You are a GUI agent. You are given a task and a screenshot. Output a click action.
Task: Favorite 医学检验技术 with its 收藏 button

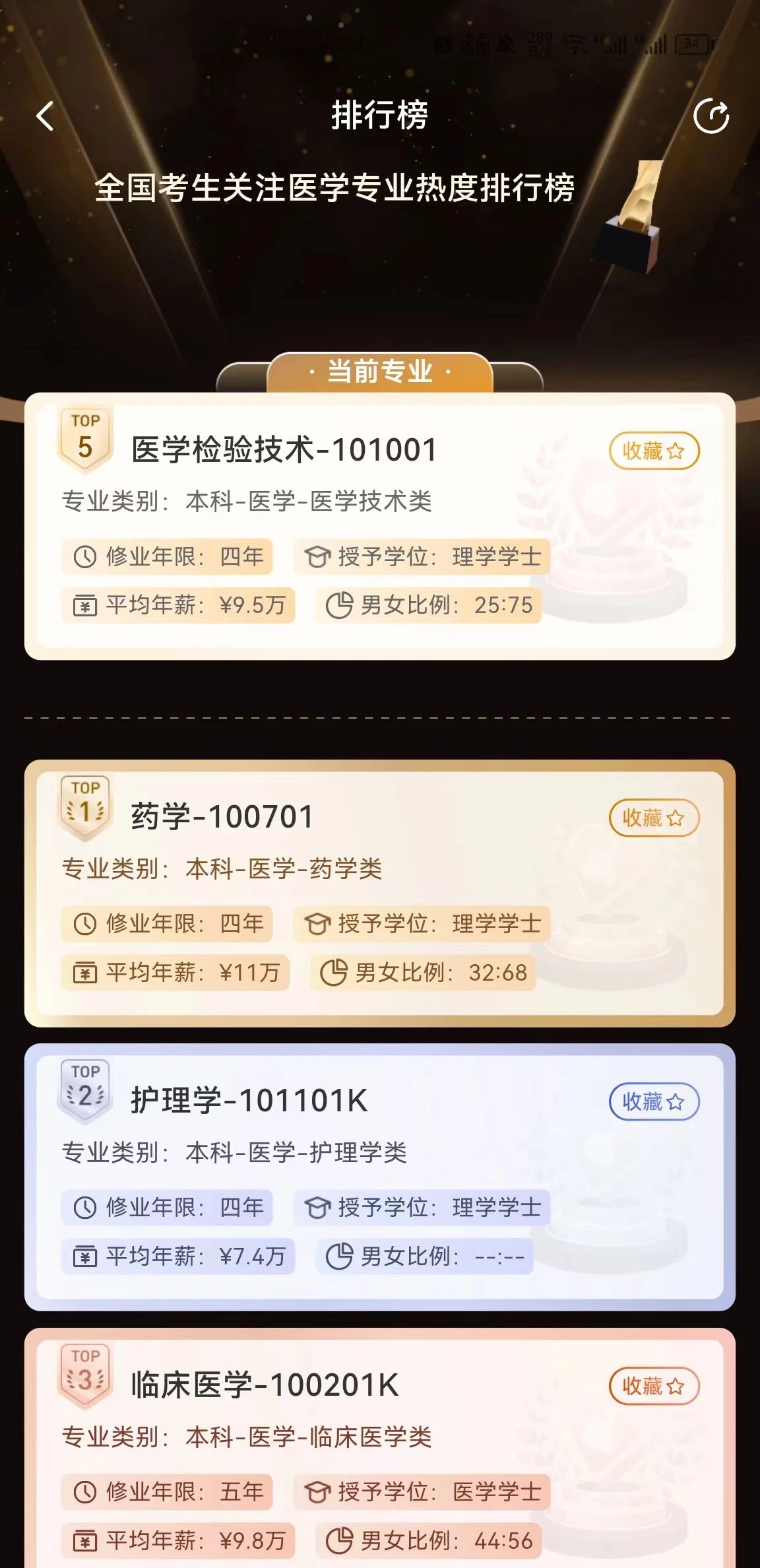click(653, 451)
